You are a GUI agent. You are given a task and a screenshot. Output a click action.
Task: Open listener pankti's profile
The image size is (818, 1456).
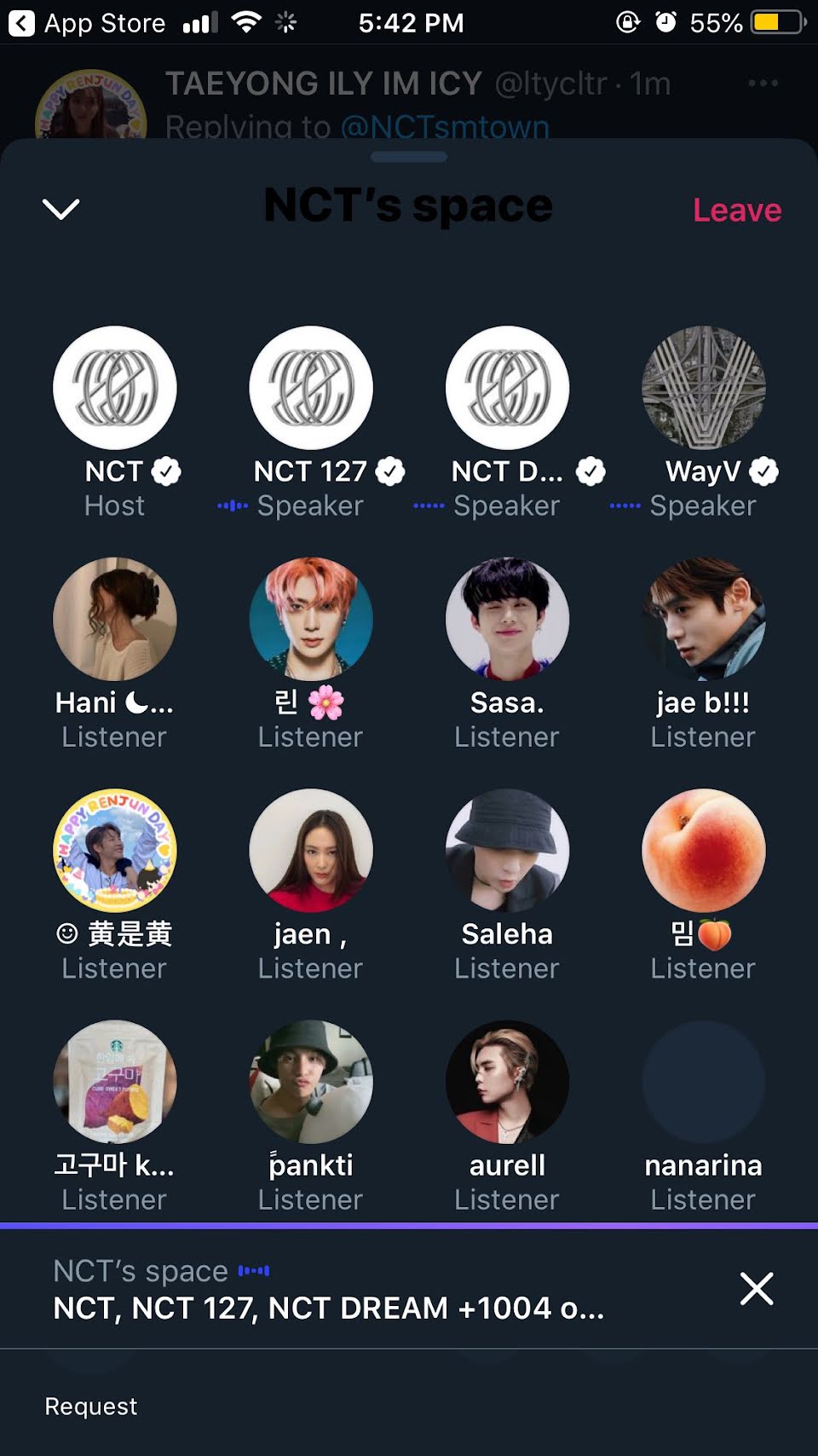tap(311, 1082)
